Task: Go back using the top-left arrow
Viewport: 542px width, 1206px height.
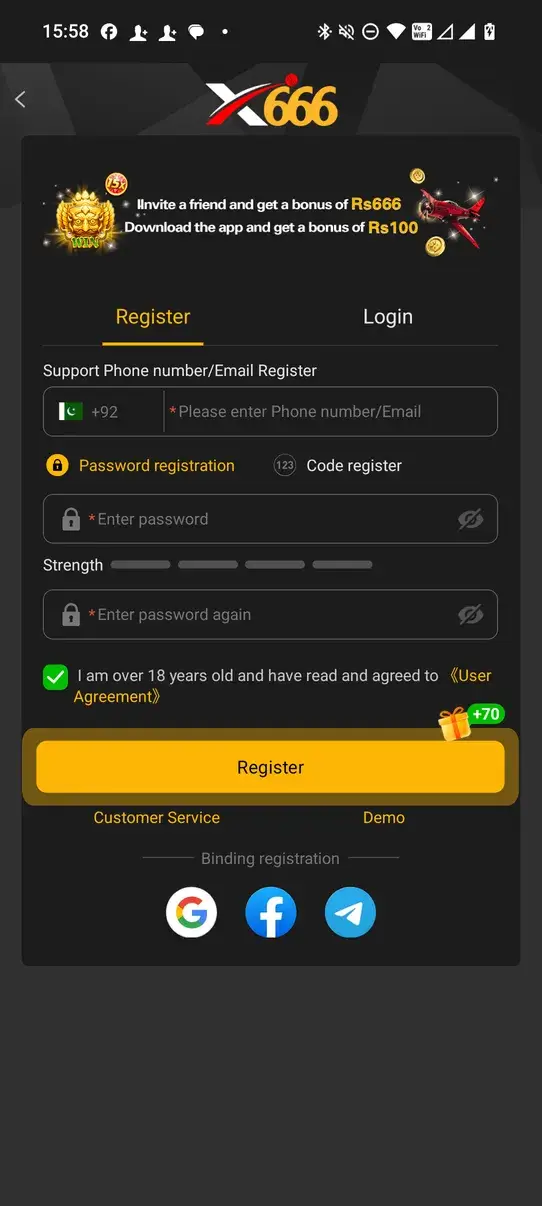Action: click(x=20, y=99)
